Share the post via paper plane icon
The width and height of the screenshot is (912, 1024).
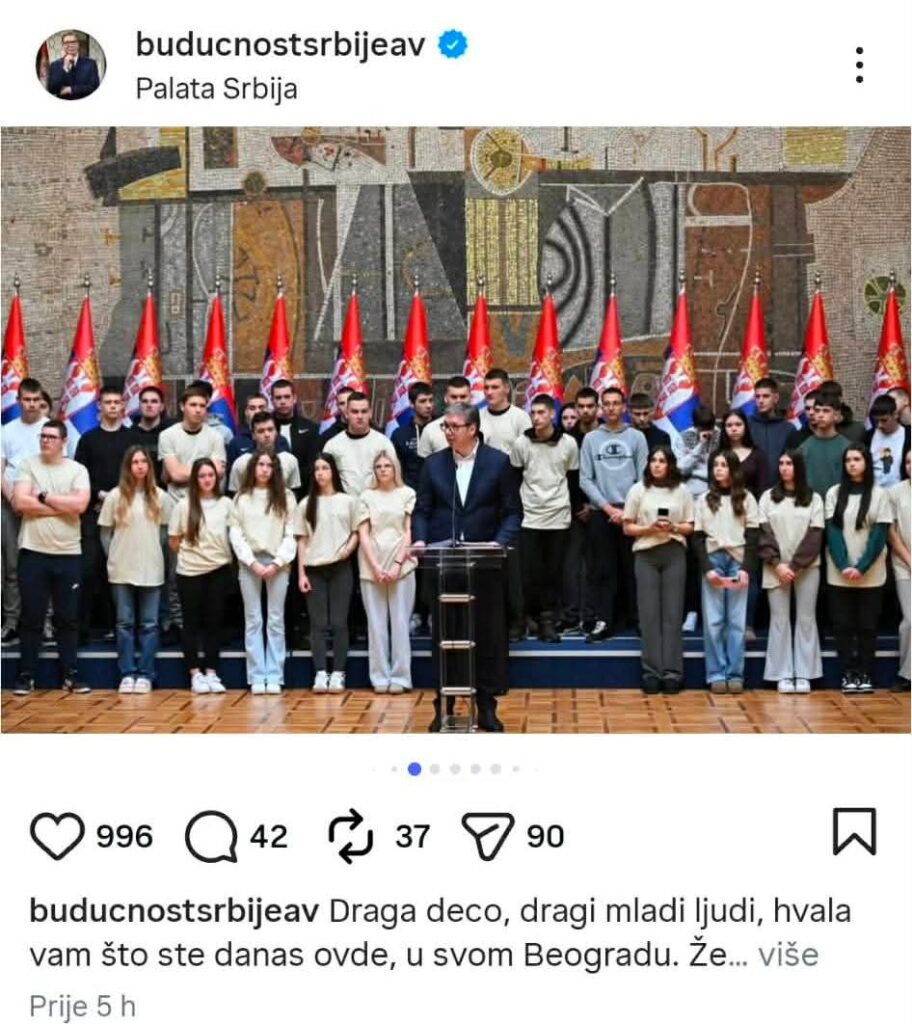[488, 836]
